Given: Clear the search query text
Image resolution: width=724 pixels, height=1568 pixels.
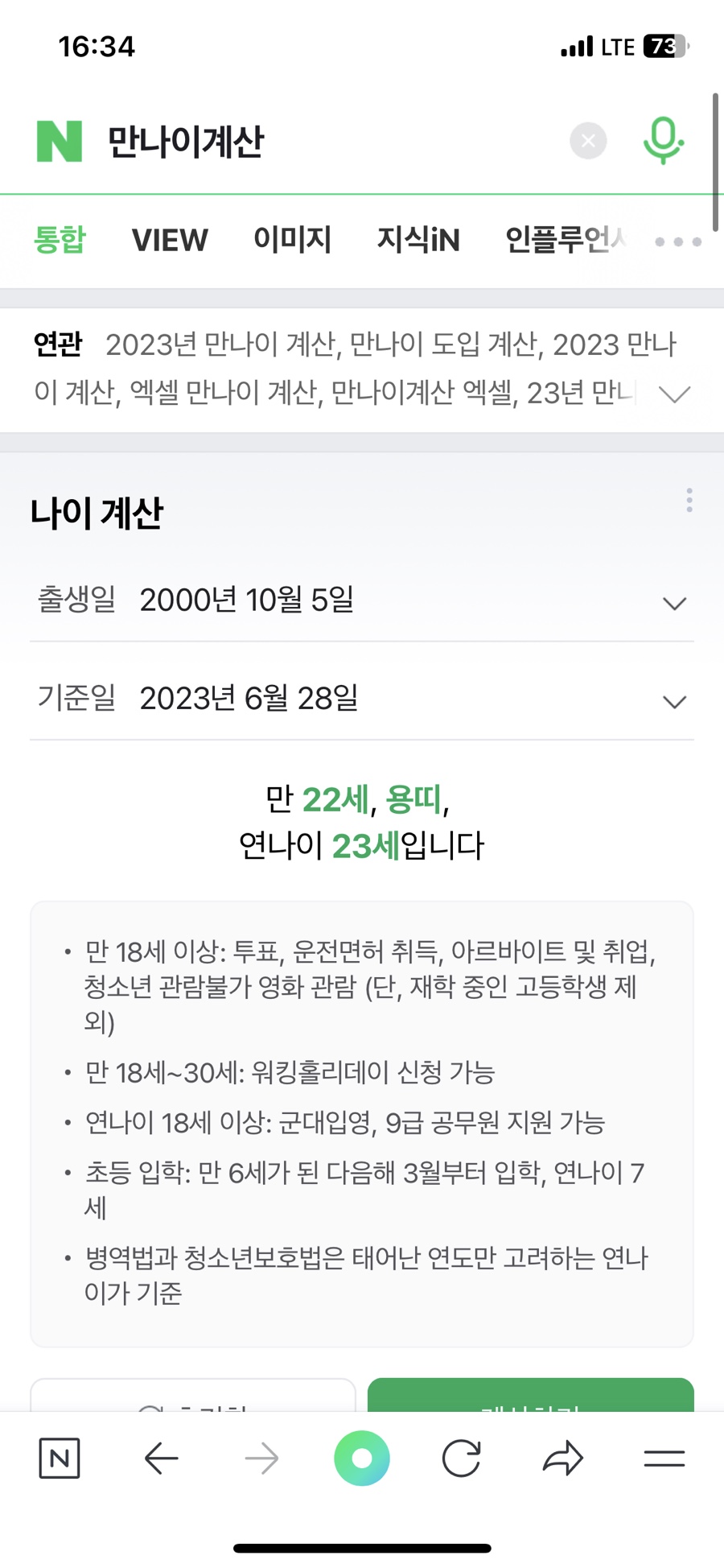Looking at the screenshot, I should tap(588, 142).
